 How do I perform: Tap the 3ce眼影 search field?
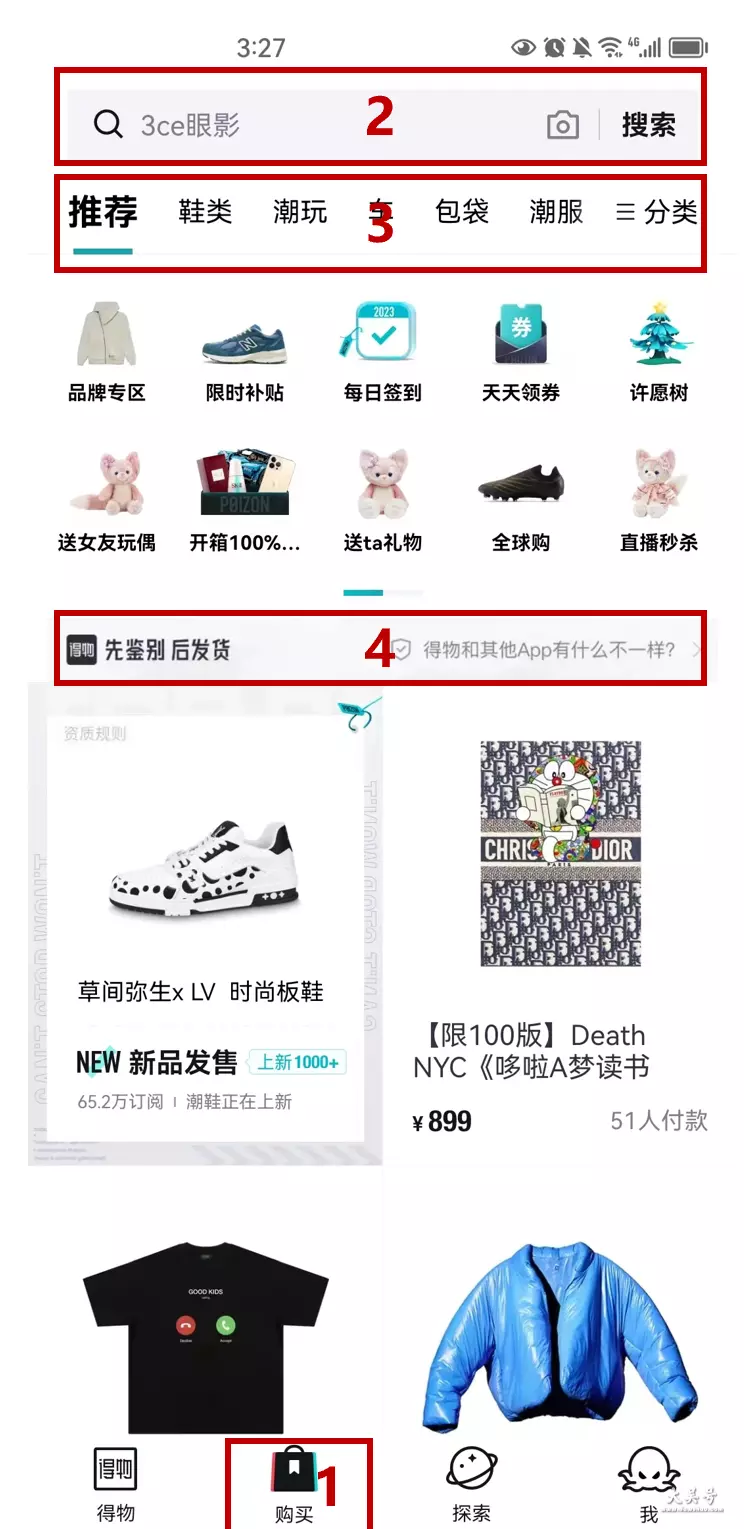(310, 125)
